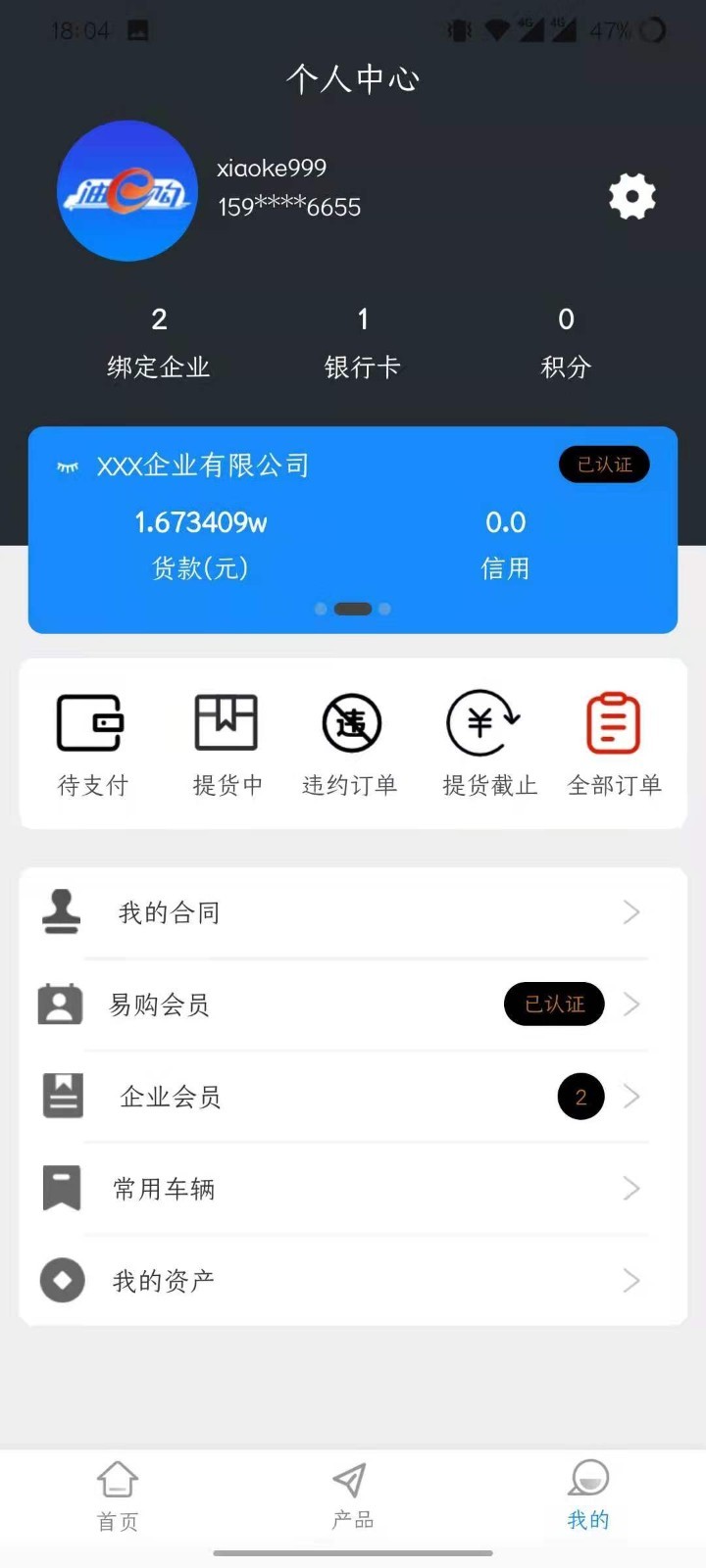View 全部订单 all orders
Image resolution: width=706 pixels, height=1568 pixels.
point(614,743)
